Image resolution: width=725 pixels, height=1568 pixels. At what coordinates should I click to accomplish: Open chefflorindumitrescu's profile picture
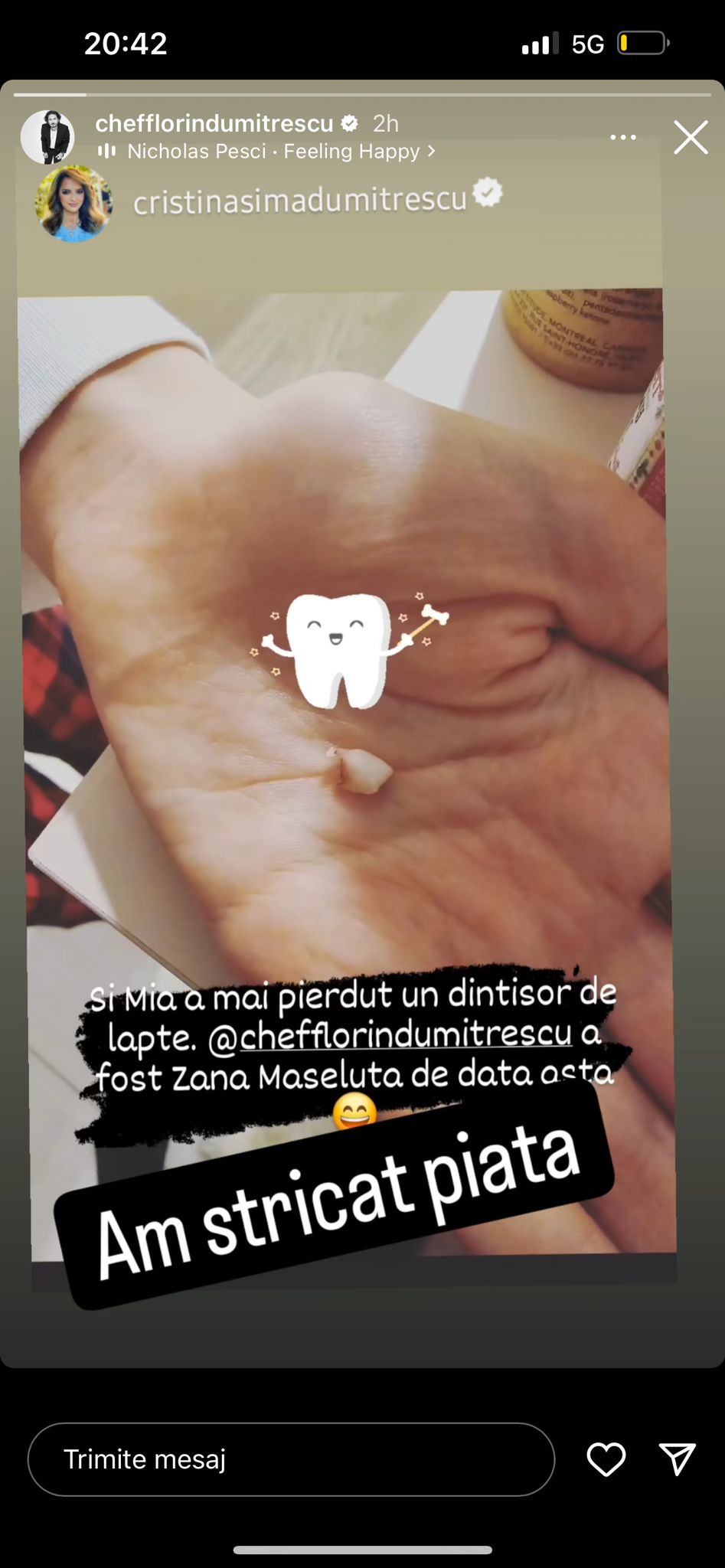click(47, 137)
